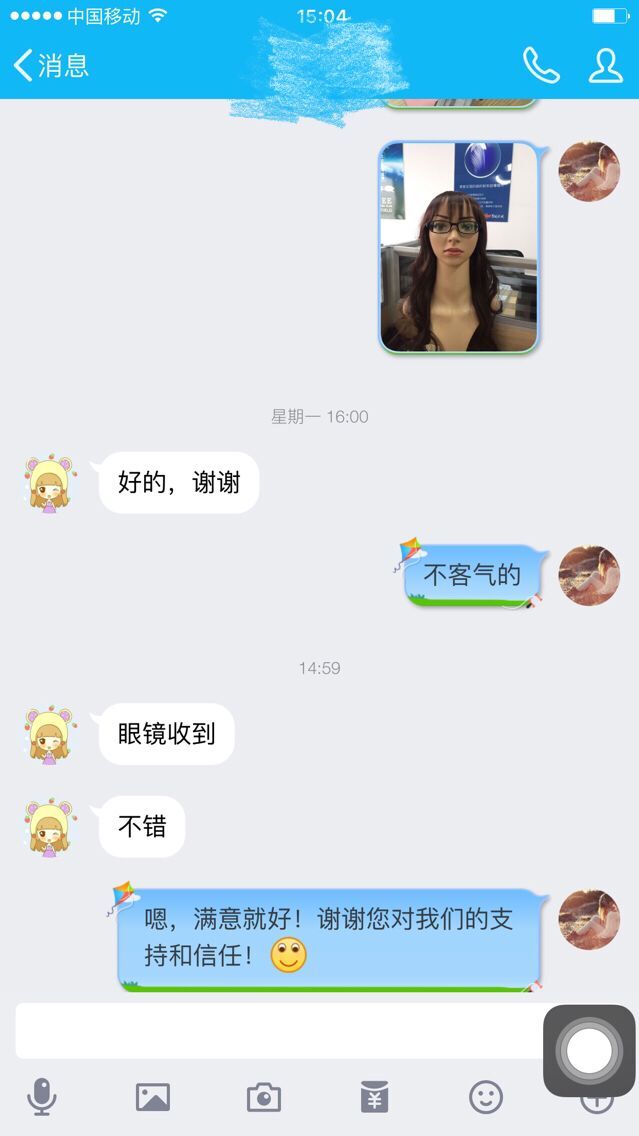The image size is (639, 1136).
Task: Open the photo gallery picker
Action: click(x=153, y=1097)
